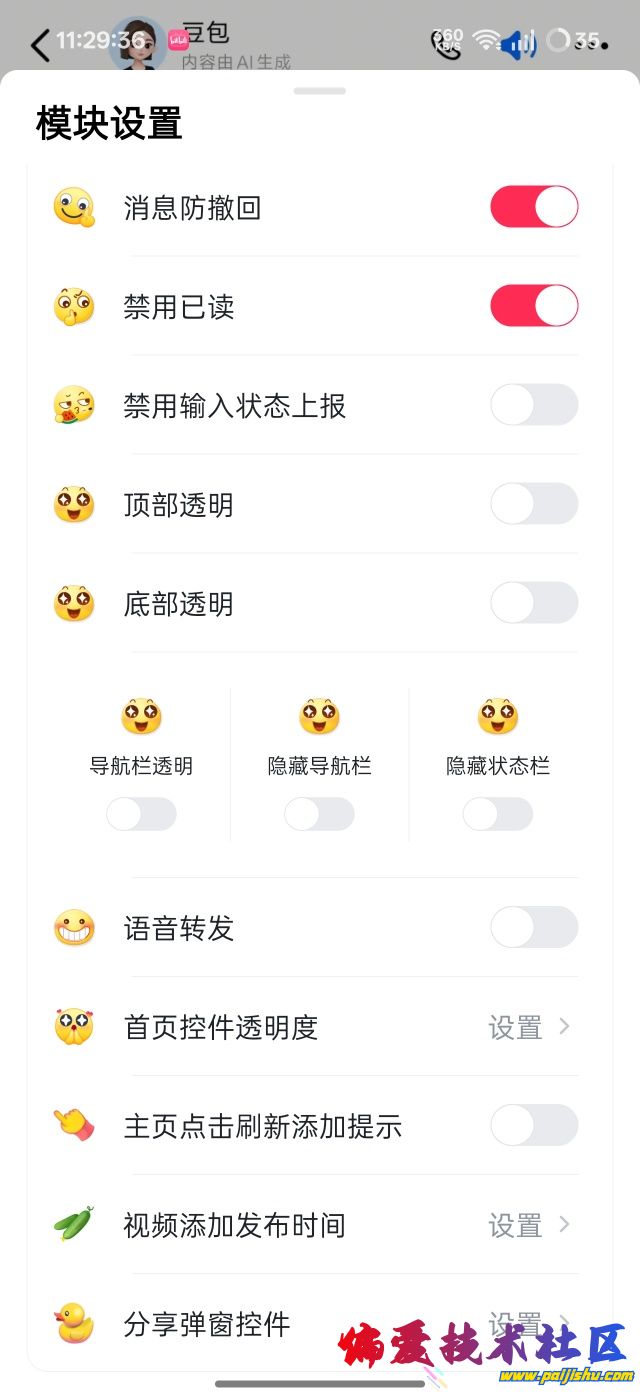Enable 禁用输入状态上报 toggle

pos(534,405)
